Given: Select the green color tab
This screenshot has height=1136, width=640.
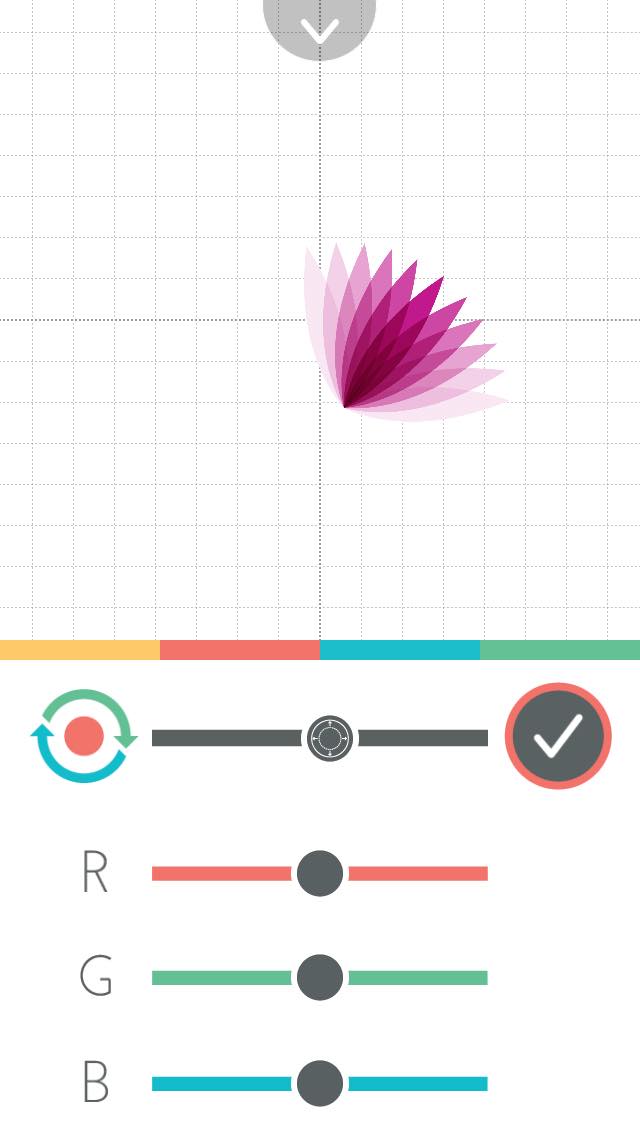Looking at the screenshot, I should coord(560,650).
